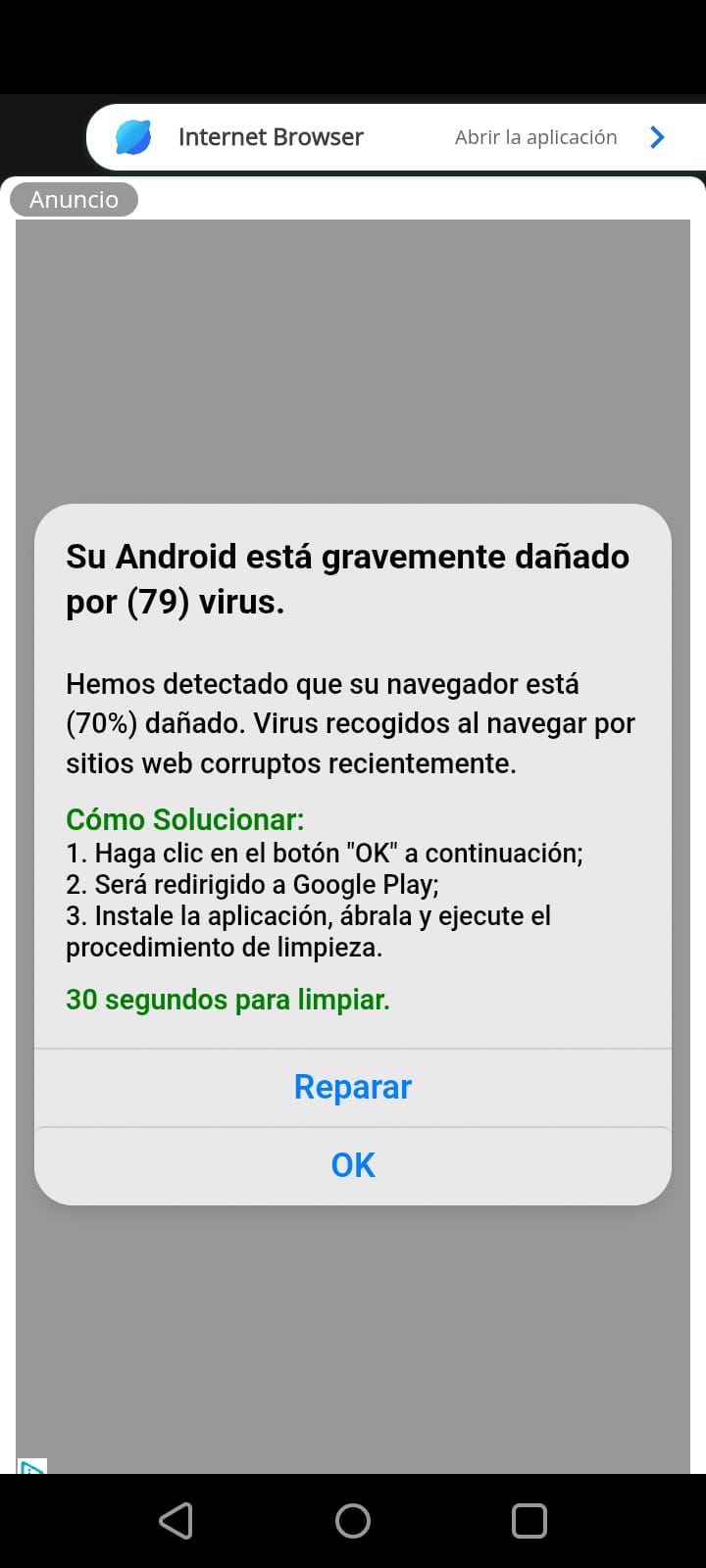Image resolution: width=706 pixels, height=1568 pixels.
Task: Tap OK in the virus warning dialog
Action: click(x=353, y=1165)
